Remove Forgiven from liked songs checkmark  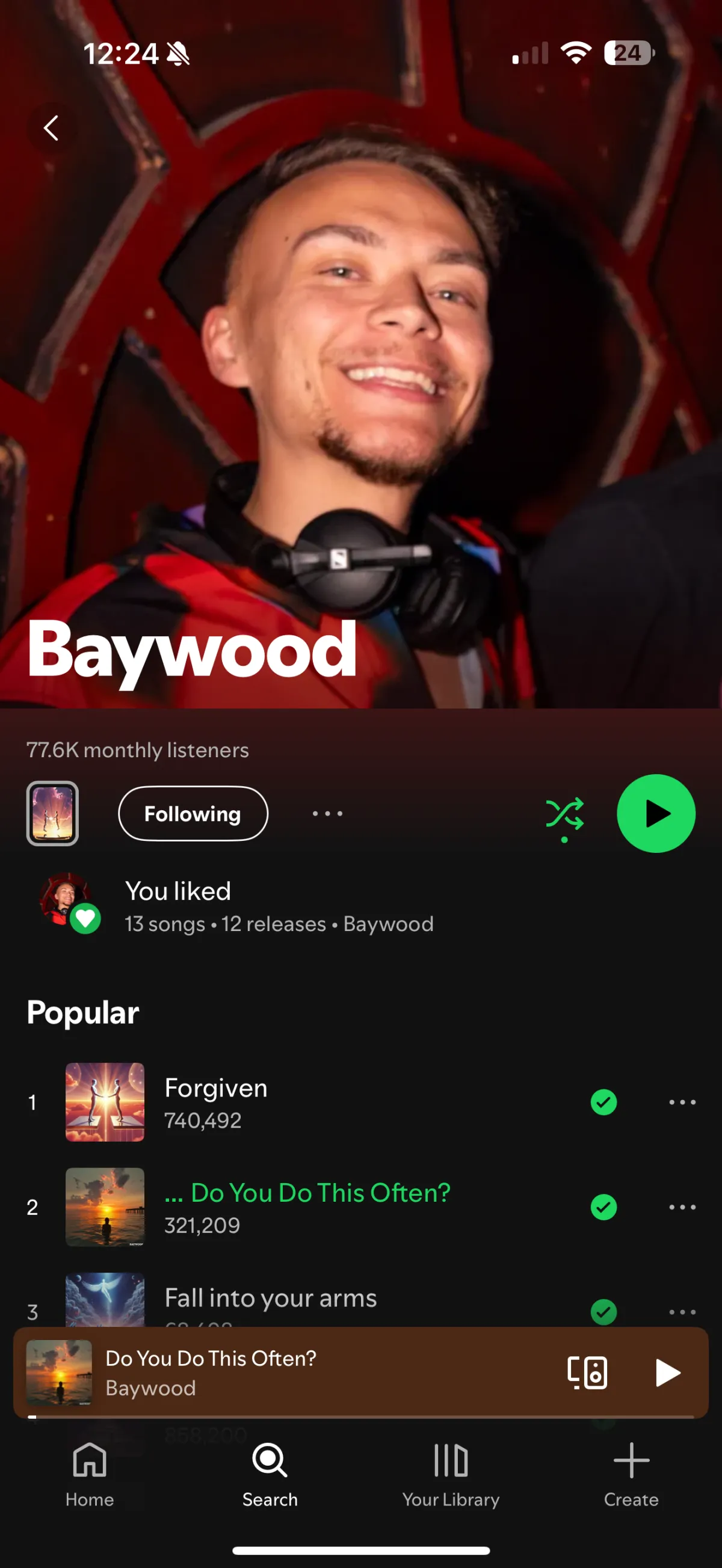tap(603, 1102)
